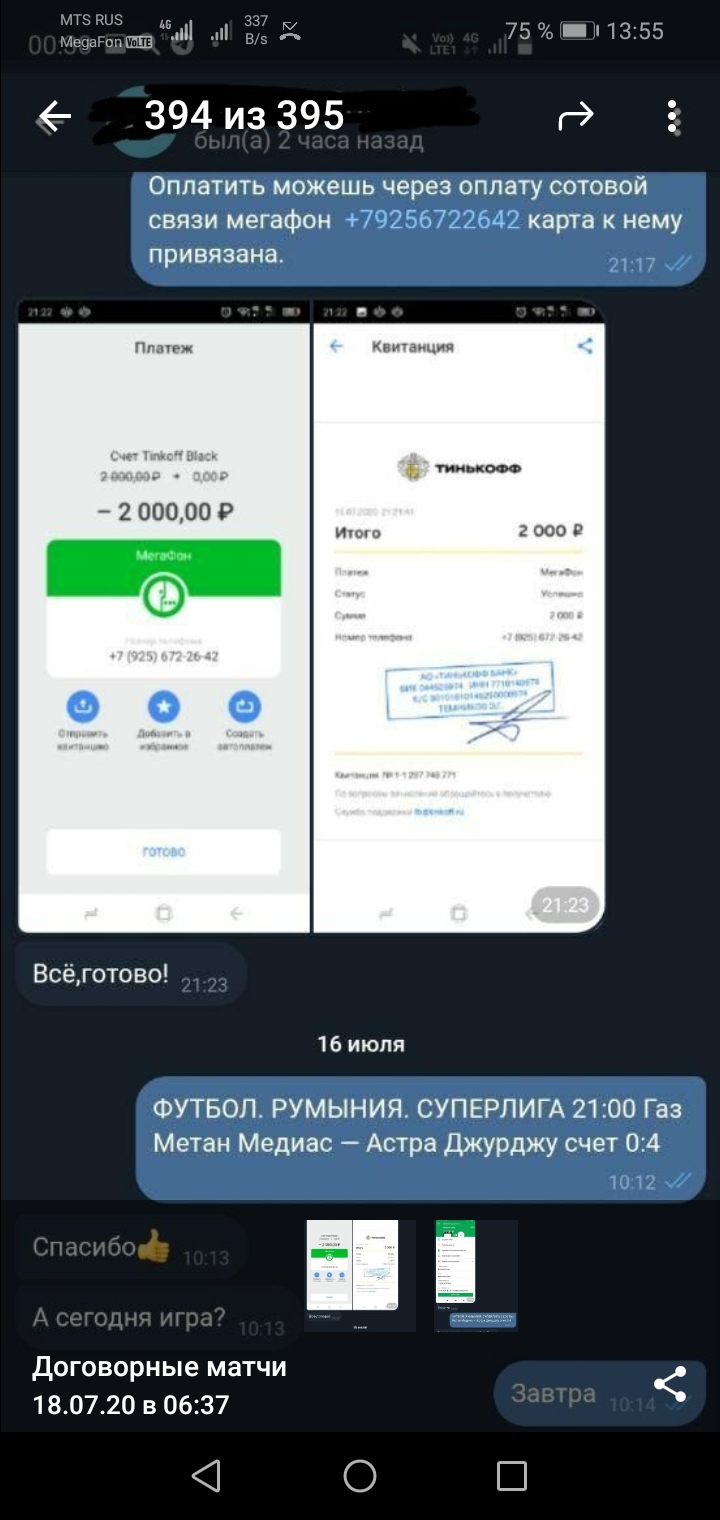
Task: Tap the system back triangle
Action: [x=206, y=1475]
